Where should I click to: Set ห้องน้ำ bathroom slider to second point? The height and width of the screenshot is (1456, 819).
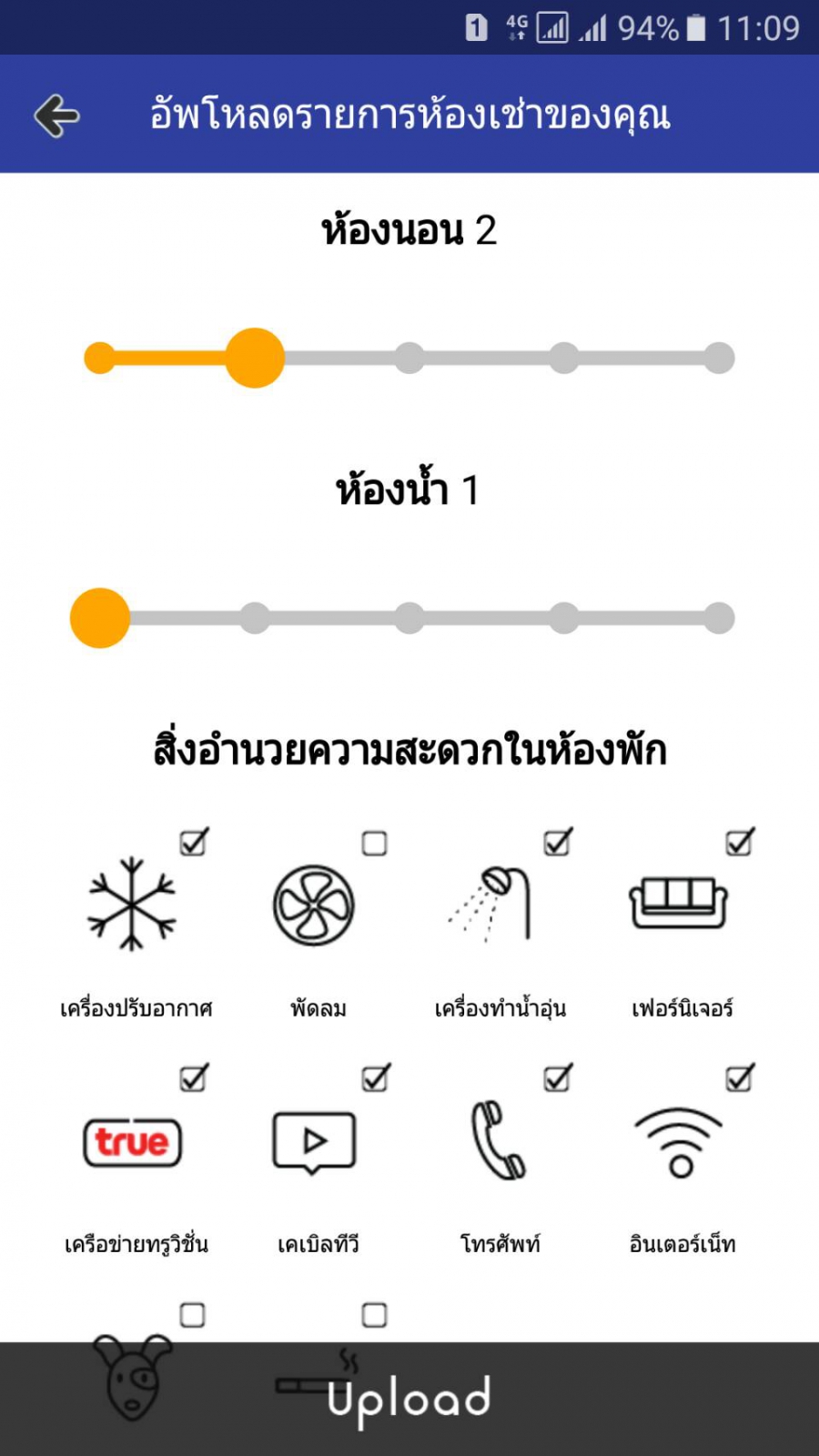click(255, 618)
